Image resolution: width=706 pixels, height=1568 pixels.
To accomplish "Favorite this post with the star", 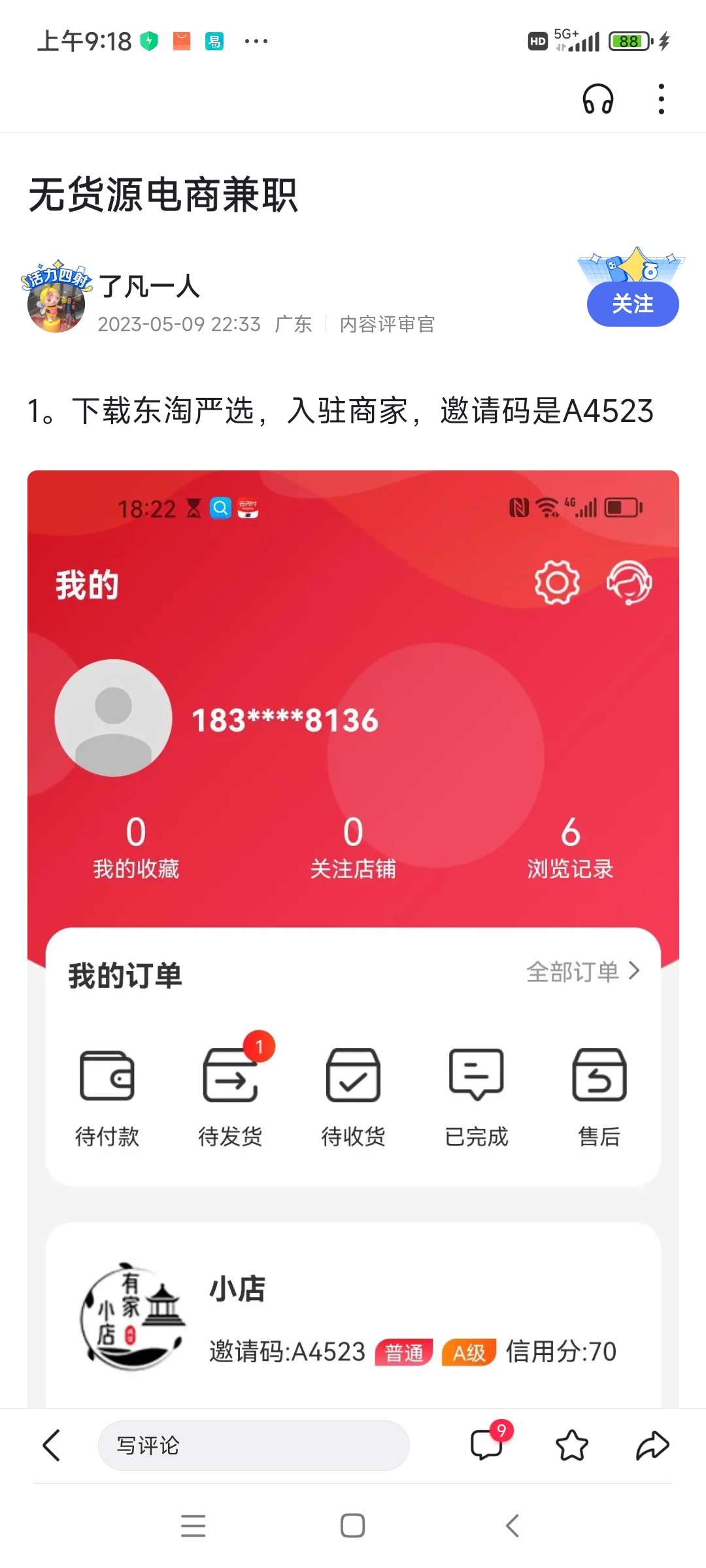I will pos(572,1445).
